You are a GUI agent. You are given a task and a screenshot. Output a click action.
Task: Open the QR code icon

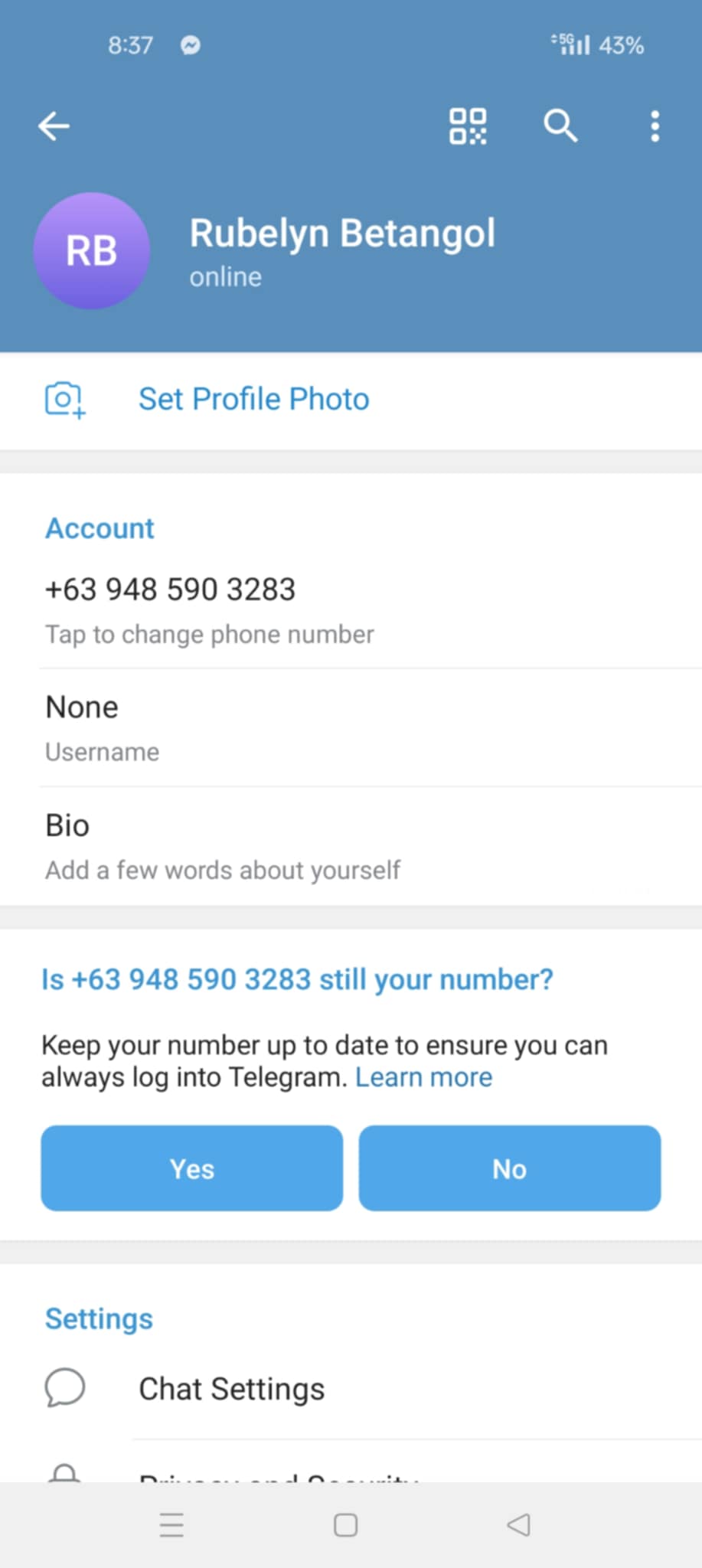point(467,126)
